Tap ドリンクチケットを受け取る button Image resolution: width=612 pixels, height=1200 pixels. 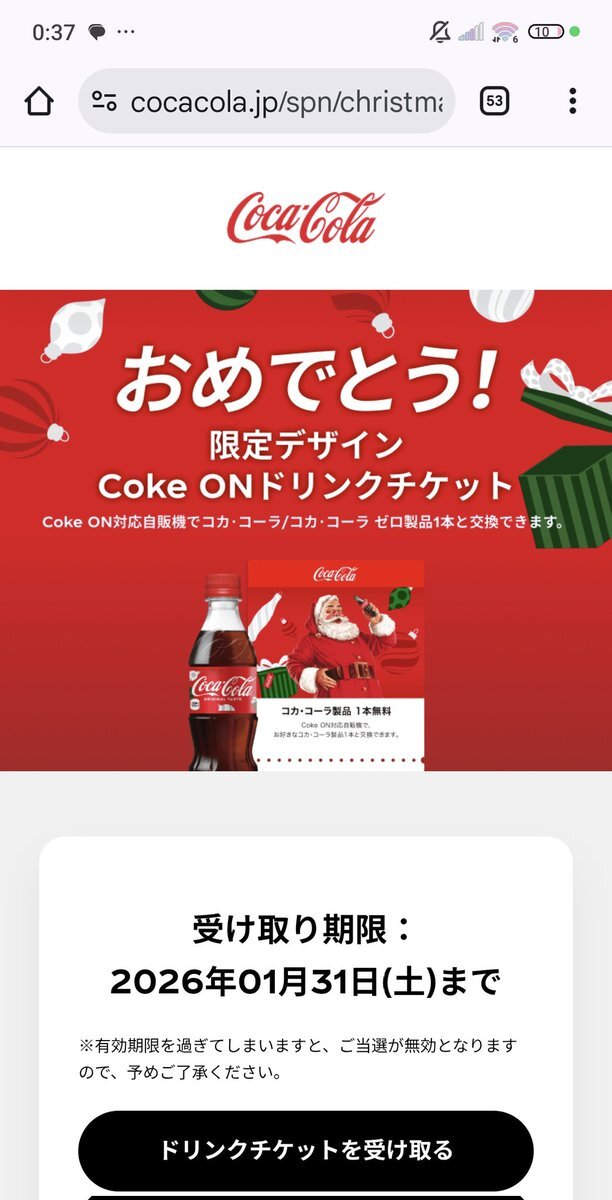coord(306,1150)
